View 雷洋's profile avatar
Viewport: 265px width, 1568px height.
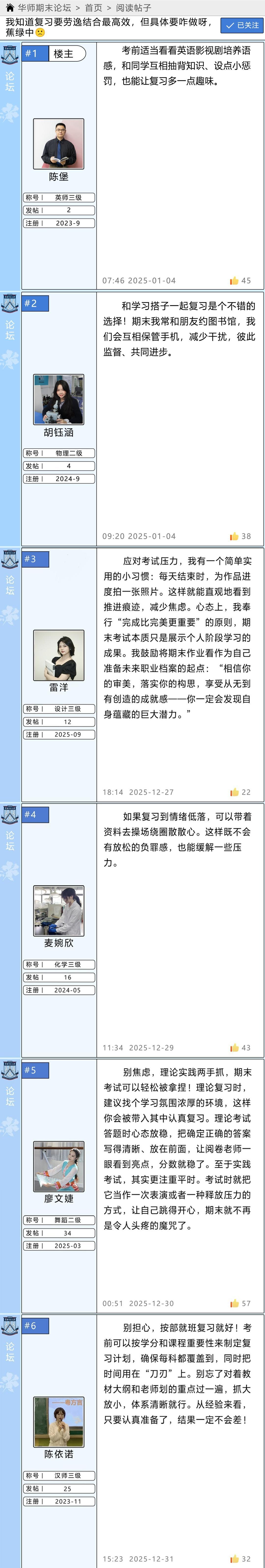58,655
